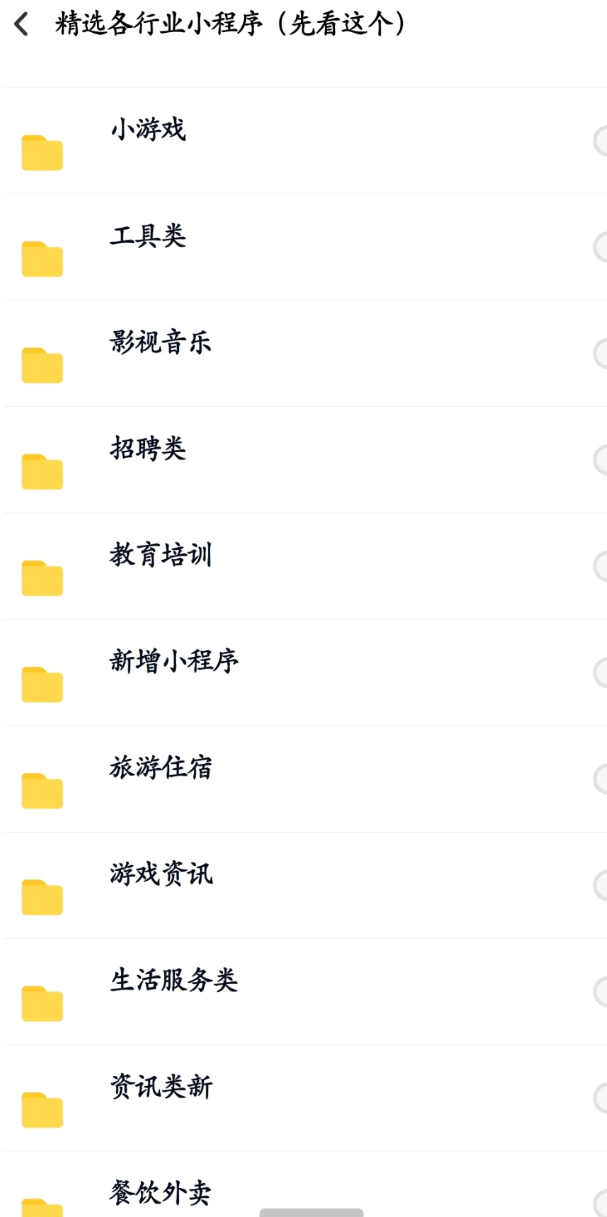Viewport: 607px width, 1217px height.
Task: Open the 工具类 folder
Action: tap(148, 237)
